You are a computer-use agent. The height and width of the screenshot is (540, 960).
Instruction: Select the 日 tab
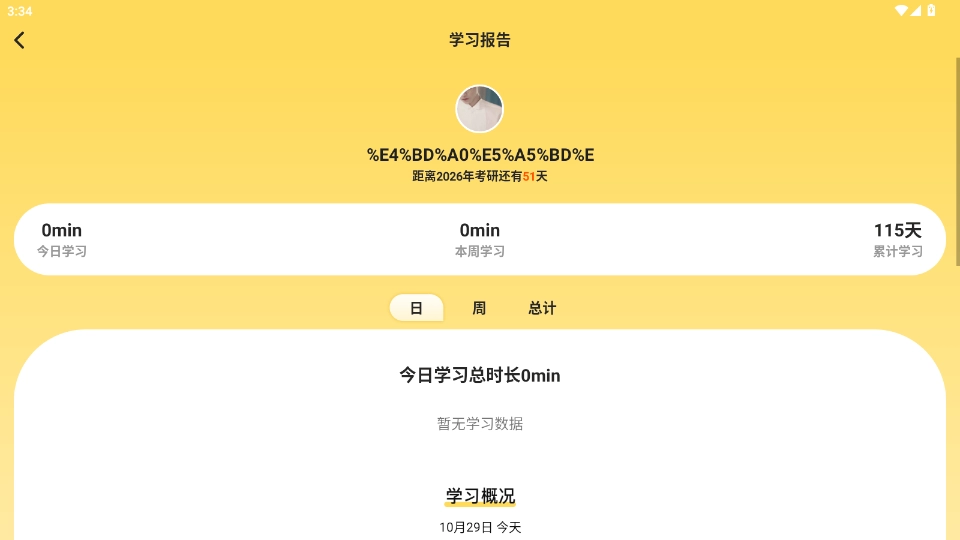(x=416, y=308)
